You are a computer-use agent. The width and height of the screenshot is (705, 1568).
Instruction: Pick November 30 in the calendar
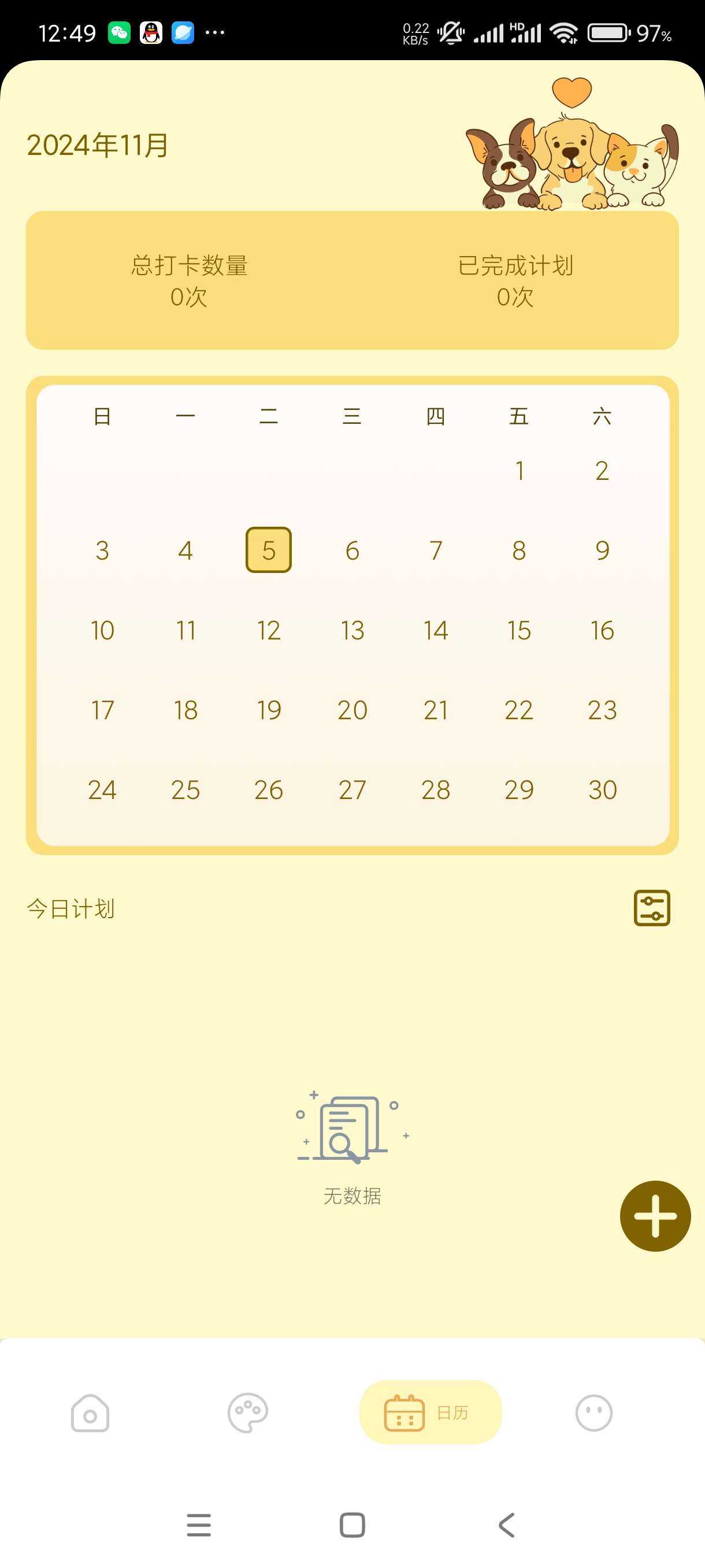pos(602,789)
